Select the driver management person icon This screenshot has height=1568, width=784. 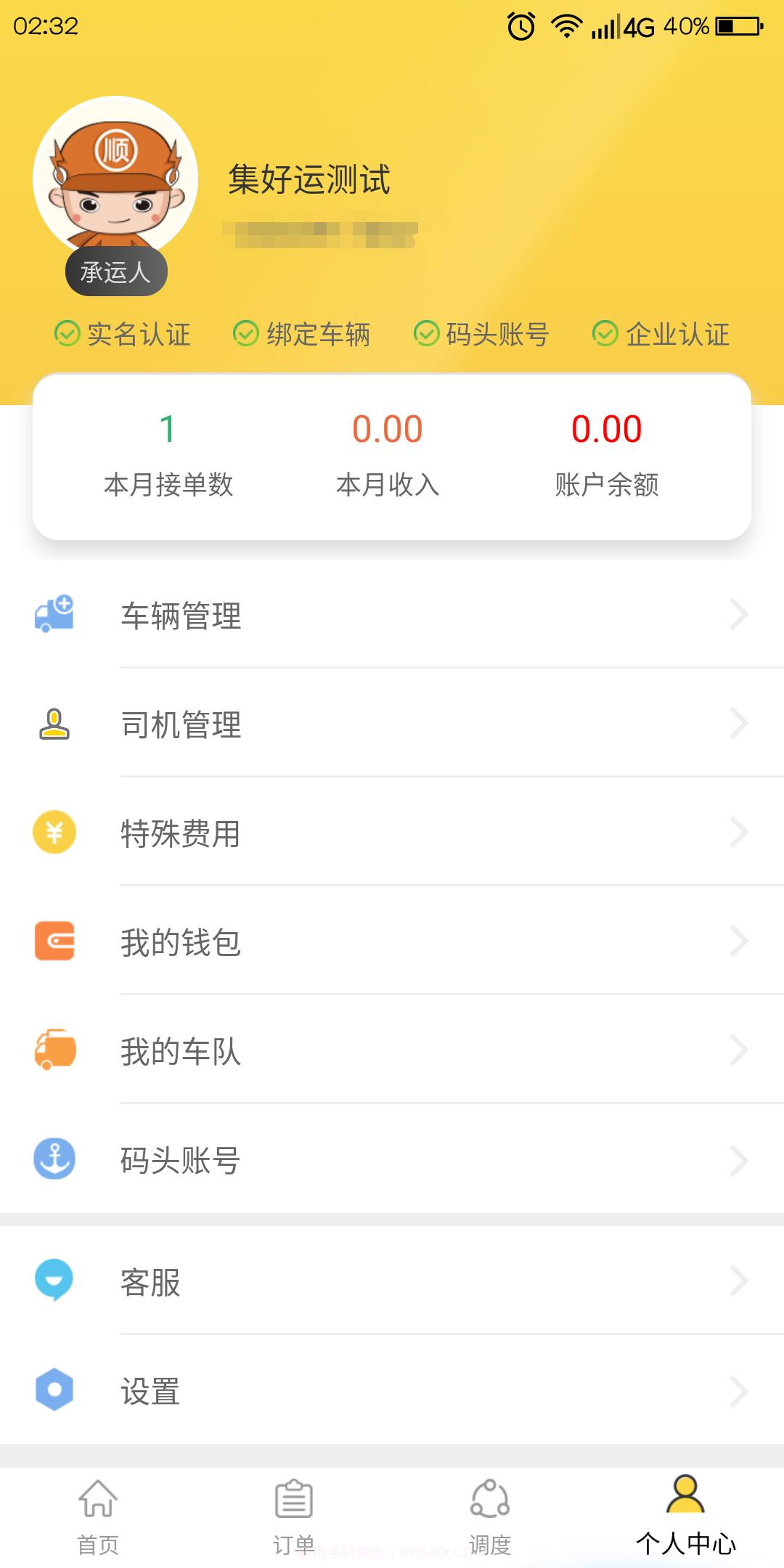[x=54, y=724]
